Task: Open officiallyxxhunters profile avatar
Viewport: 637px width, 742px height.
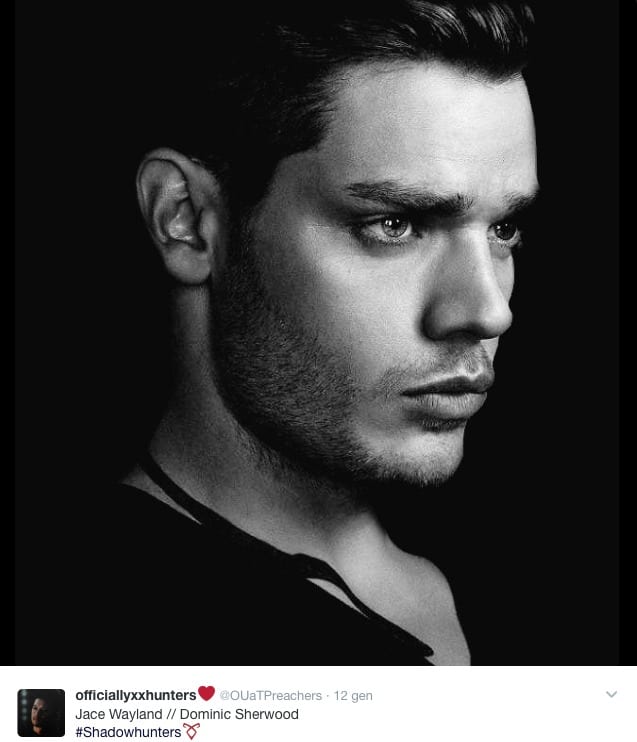Action: [x=41, y=713]
